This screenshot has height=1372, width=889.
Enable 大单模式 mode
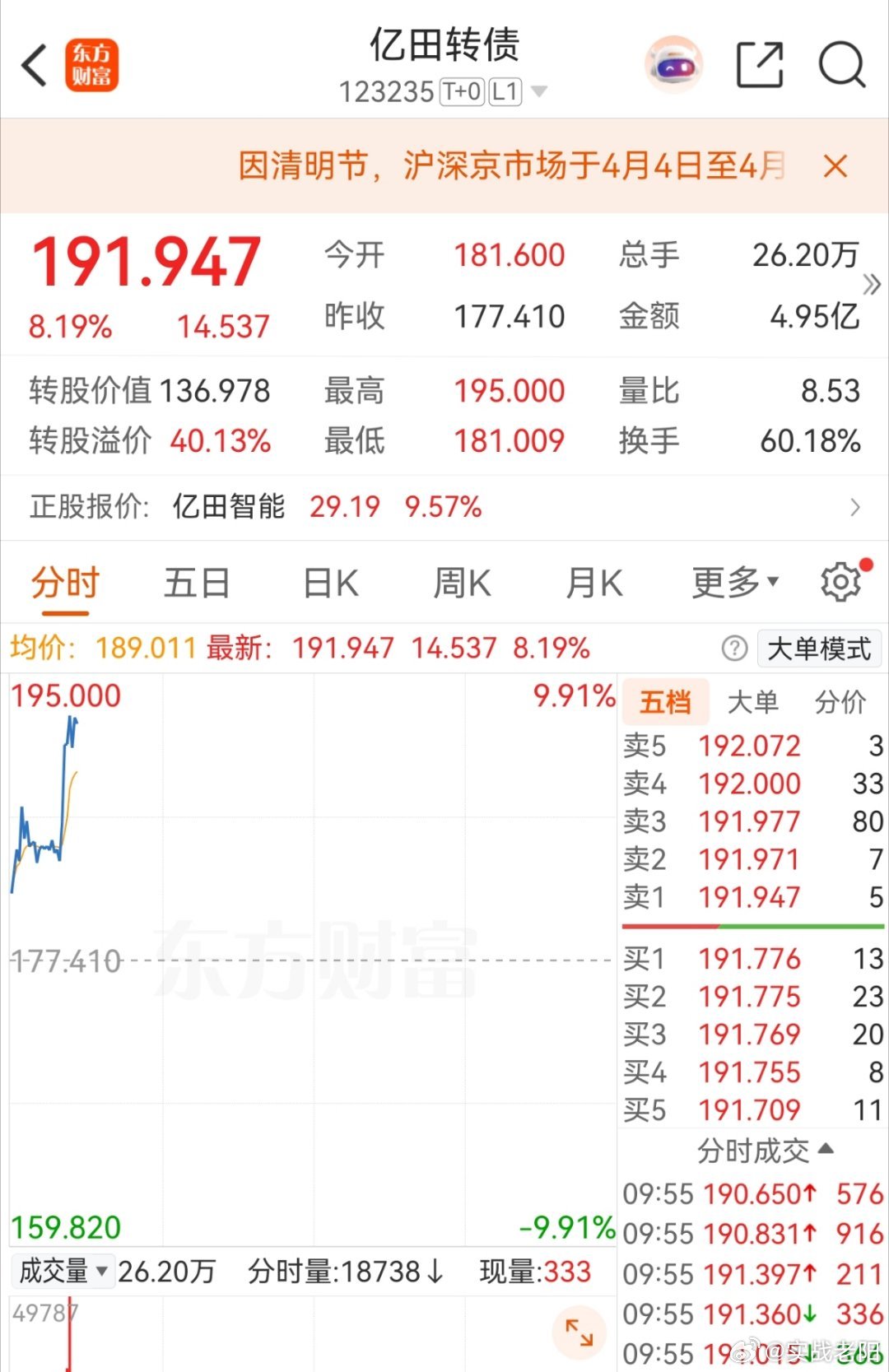pyautogui.click(x=818, y=649)
